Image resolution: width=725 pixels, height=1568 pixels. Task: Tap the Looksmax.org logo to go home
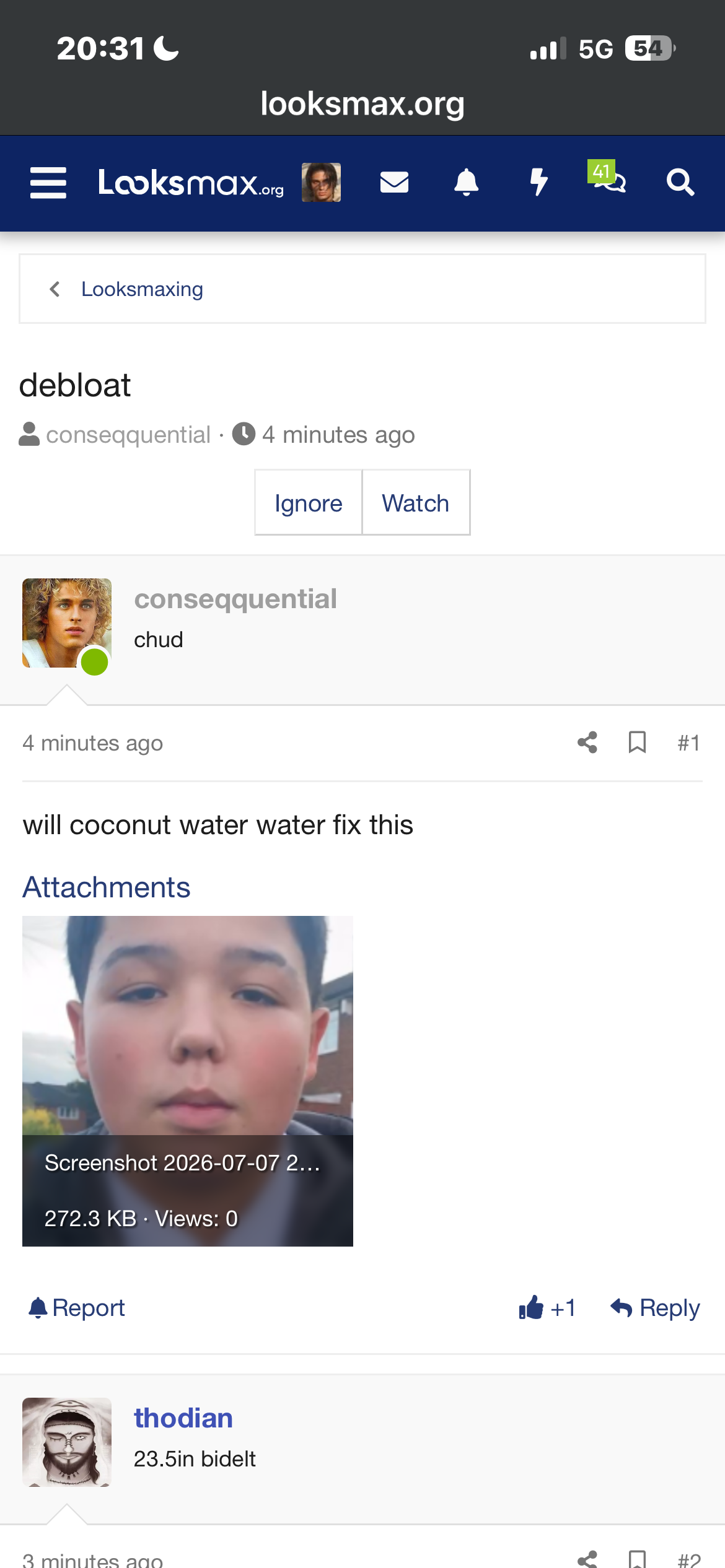pos(191,183)
